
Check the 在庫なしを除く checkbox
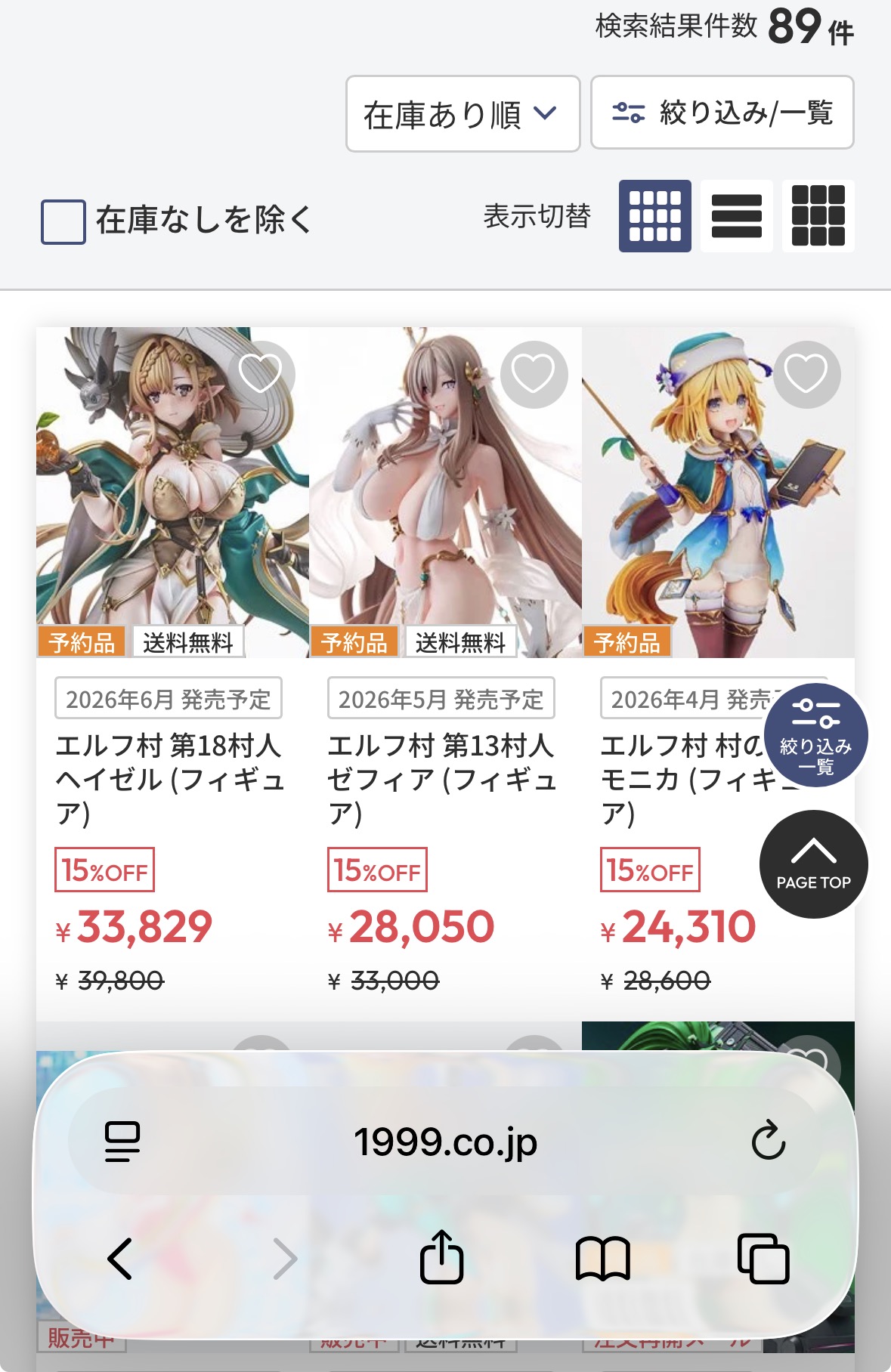(63, 221)
